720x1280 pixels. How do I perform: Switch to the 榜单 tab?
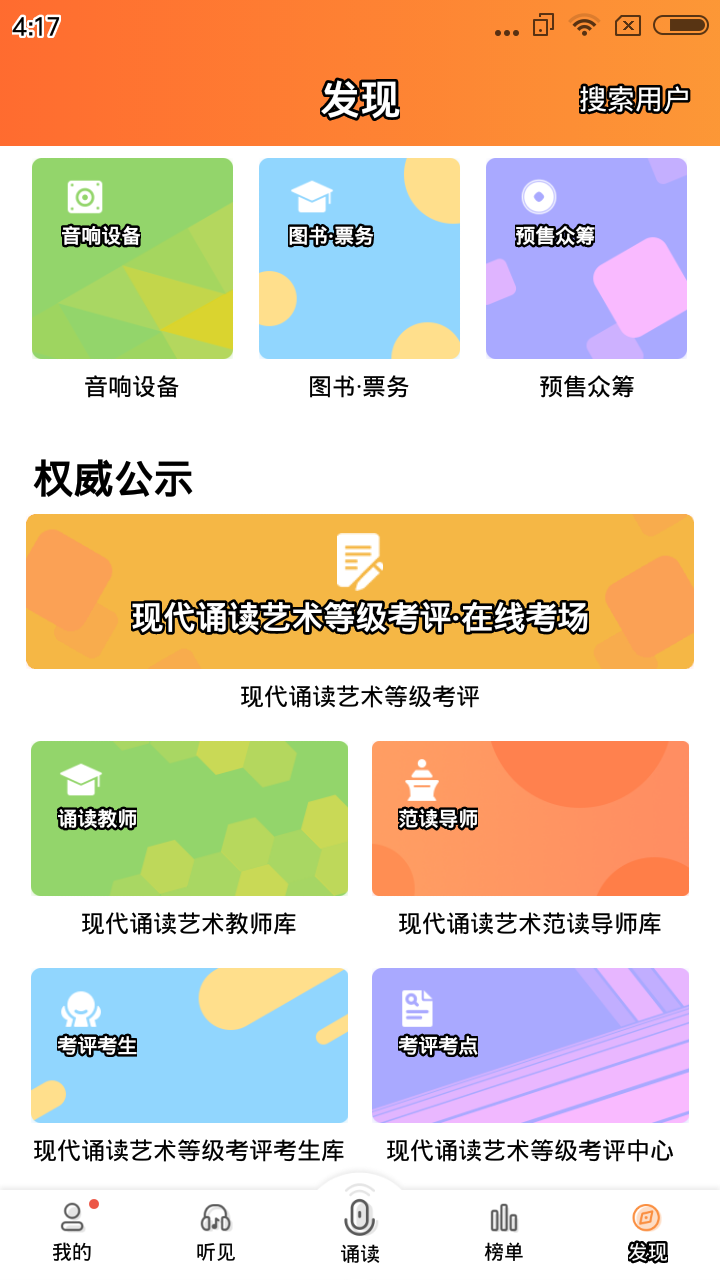(x=504, y=1232)
